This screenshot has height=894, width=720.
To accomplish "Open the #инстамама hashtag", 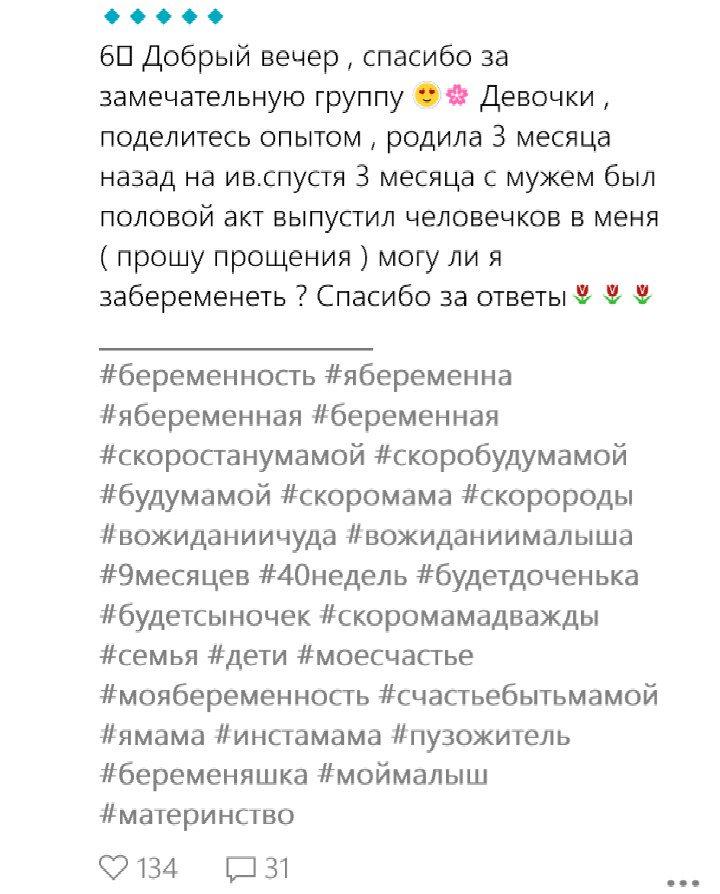I will (x=298, y=736).
